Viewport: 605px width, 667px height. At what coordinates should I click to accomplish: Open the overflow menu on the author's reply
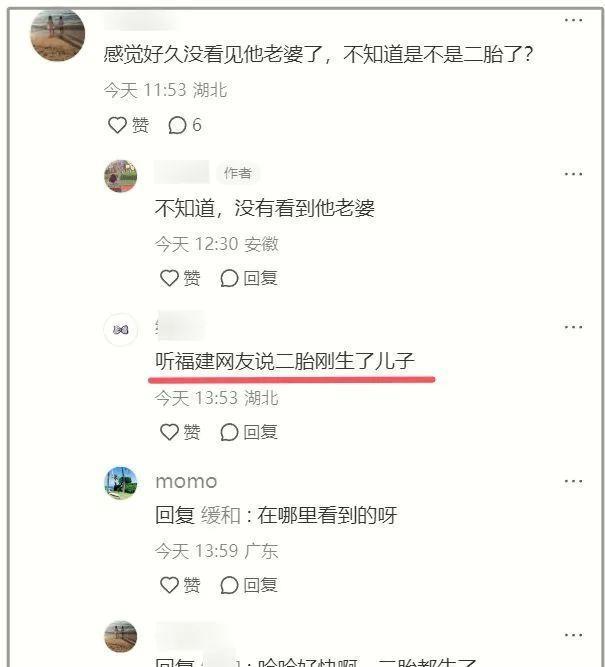[x=573, y=174]
